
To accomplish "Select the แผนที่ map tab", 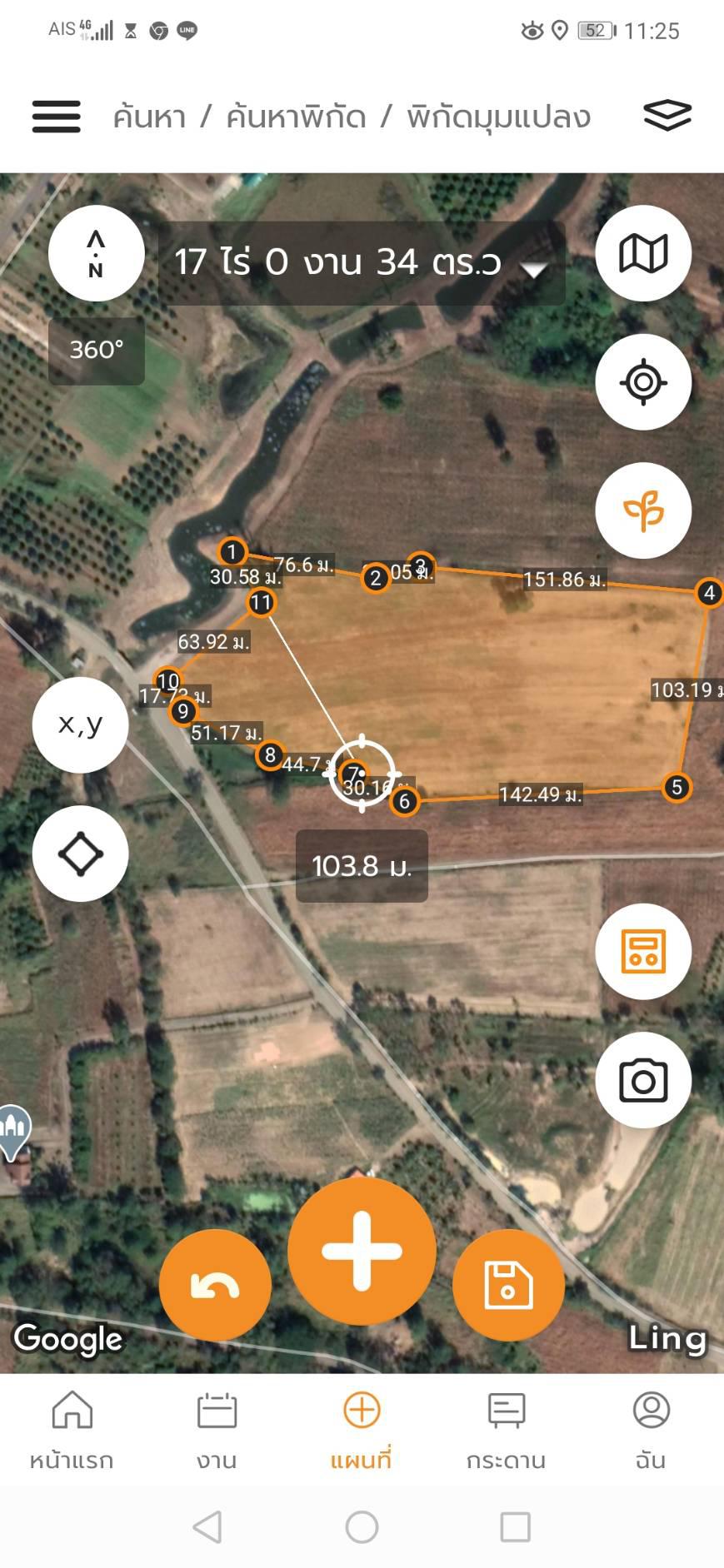I will (362, 1431).
